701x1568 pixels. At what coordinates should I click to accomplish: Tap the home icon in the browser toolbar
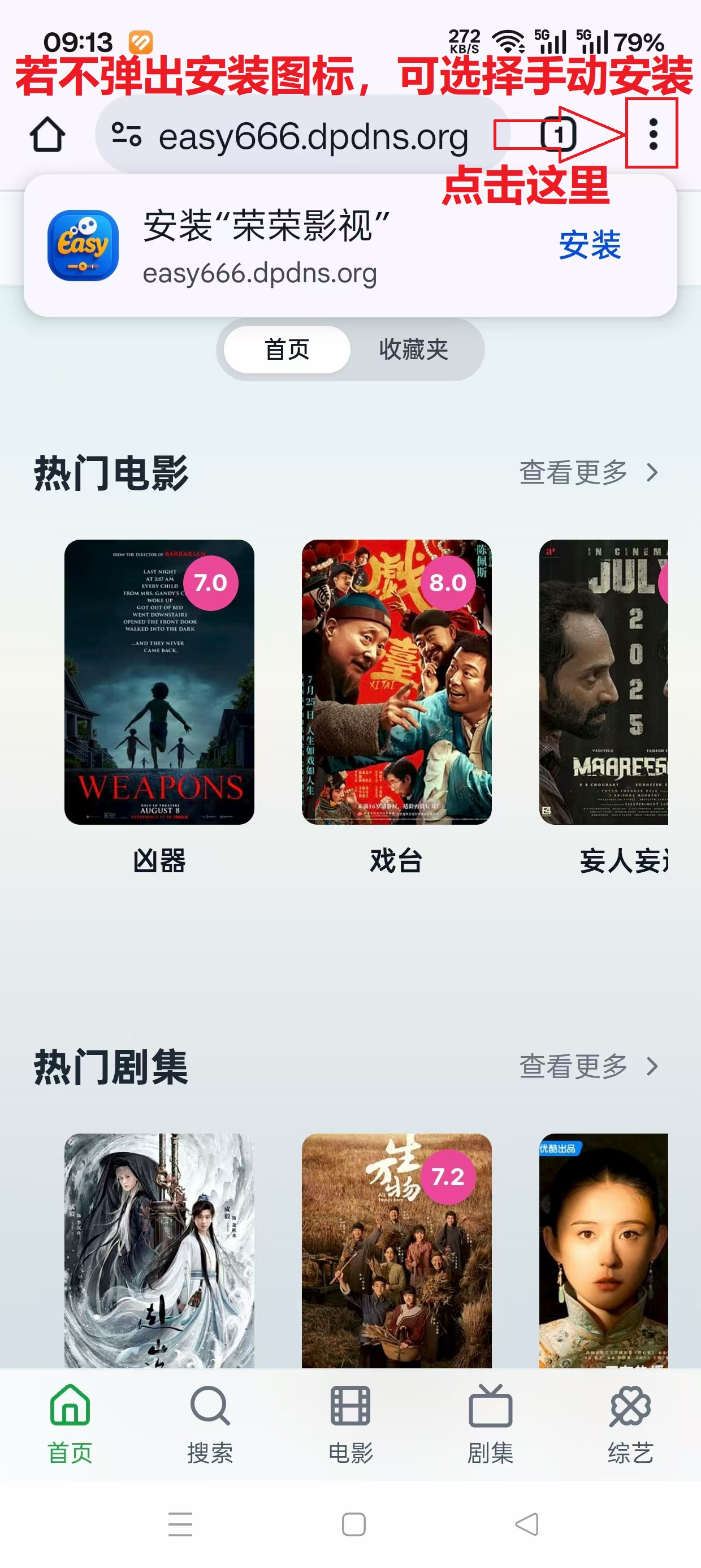tap(49, 135)
